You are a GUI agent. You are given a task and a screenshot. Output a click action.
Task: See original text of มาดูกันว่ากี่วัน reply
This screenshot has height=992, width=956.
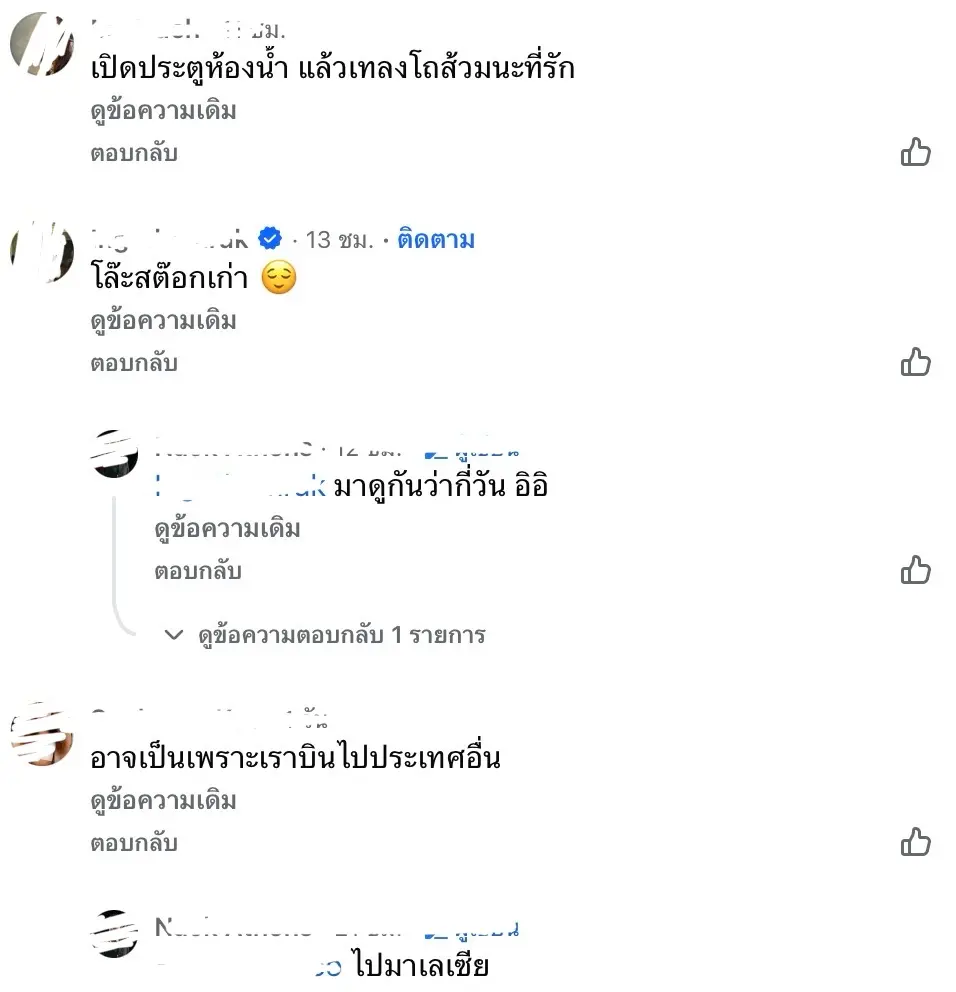[227, 529]
